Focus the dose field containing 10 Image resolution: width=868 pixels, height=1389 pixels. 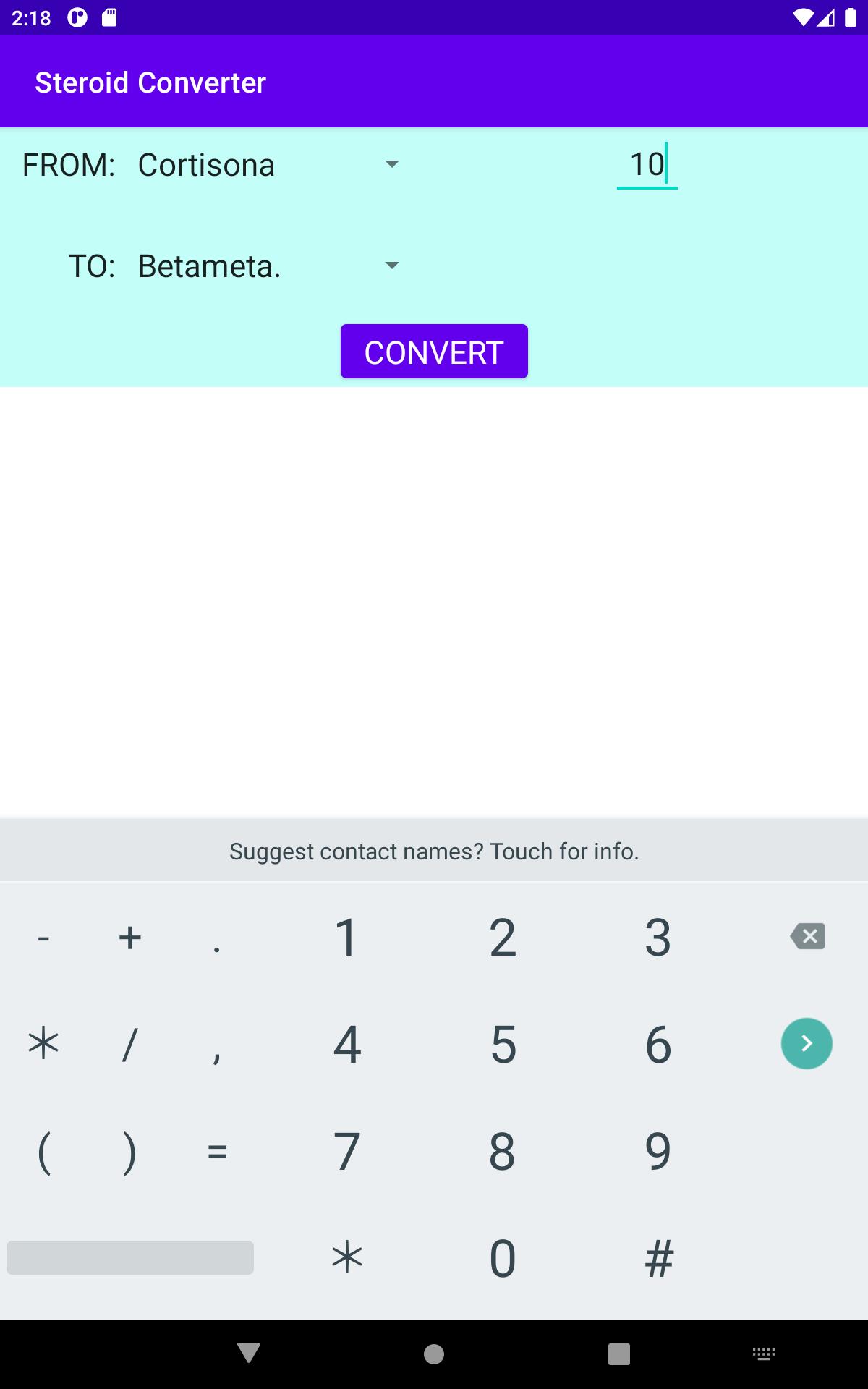click(647, 165)
